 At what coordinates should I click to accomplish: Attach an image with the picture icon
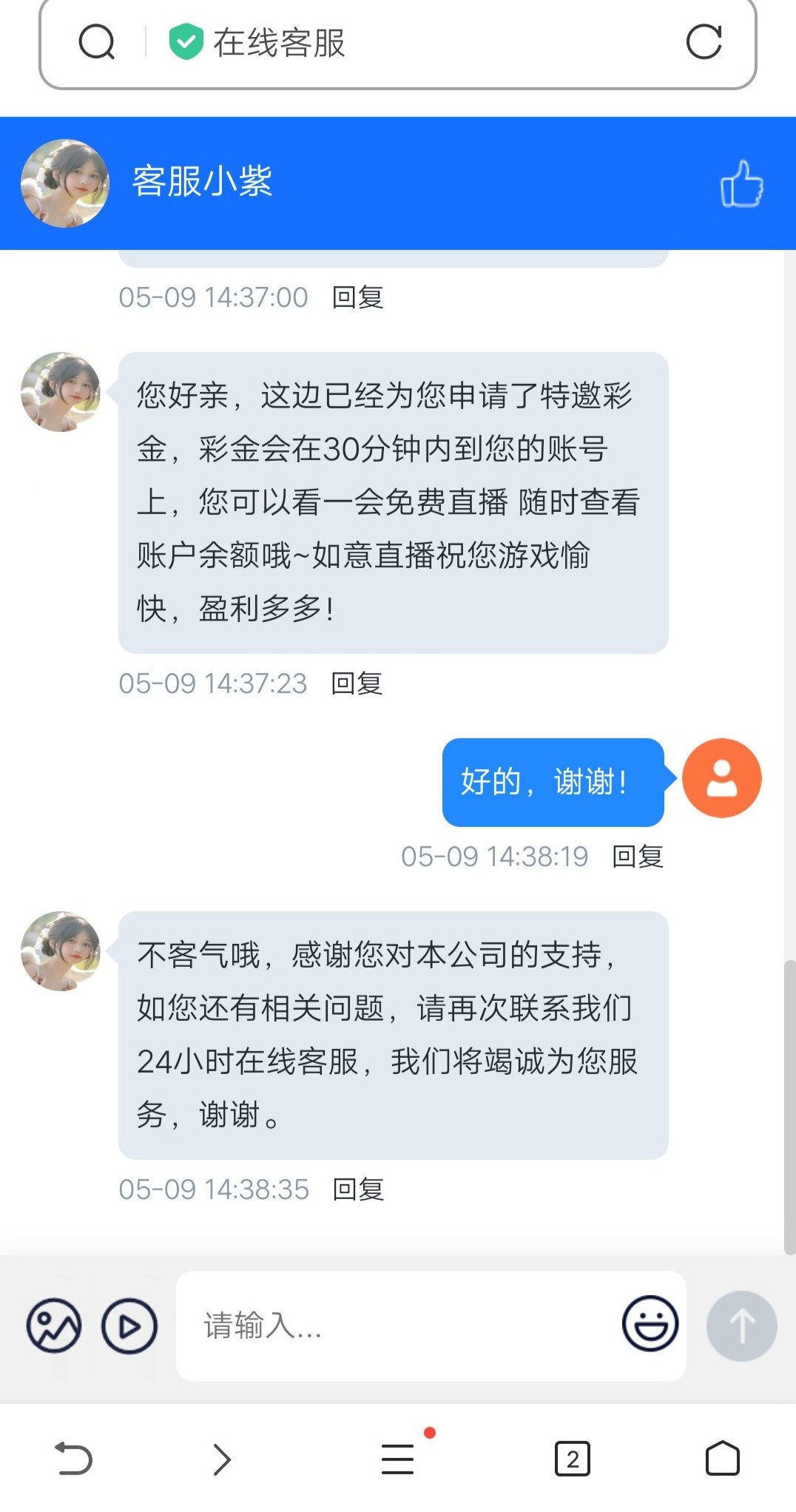[54, 1326]
